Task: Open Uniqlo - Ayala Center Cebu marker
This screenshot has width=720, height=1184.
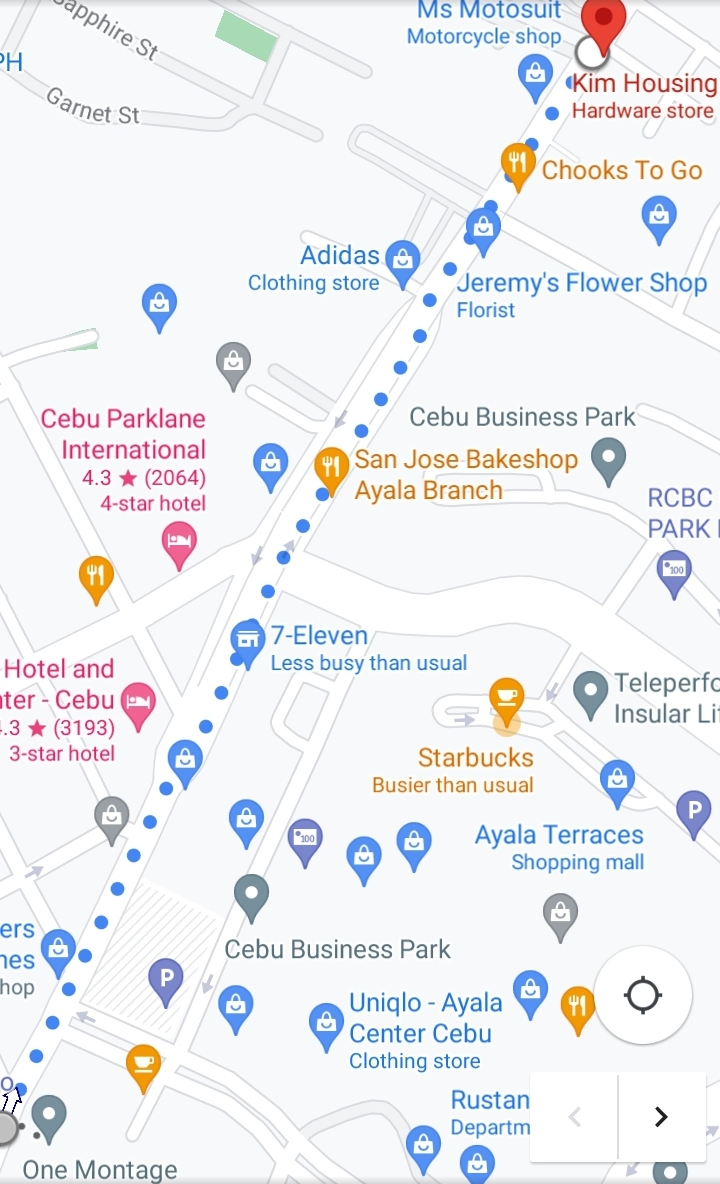Action: (x=326, y=1023)
